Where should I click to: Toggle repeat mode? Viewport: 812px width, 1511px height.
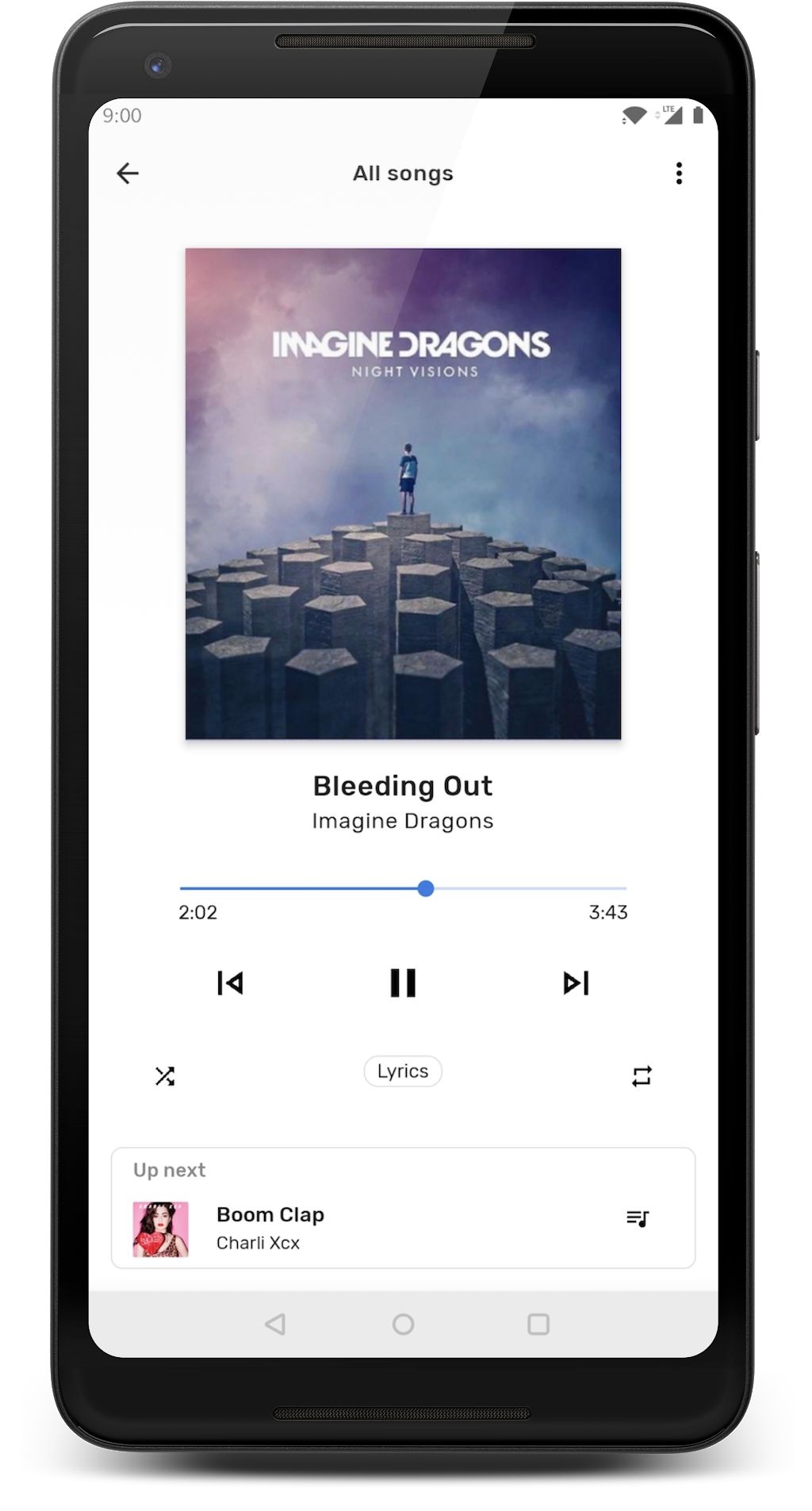point(642,1076)
